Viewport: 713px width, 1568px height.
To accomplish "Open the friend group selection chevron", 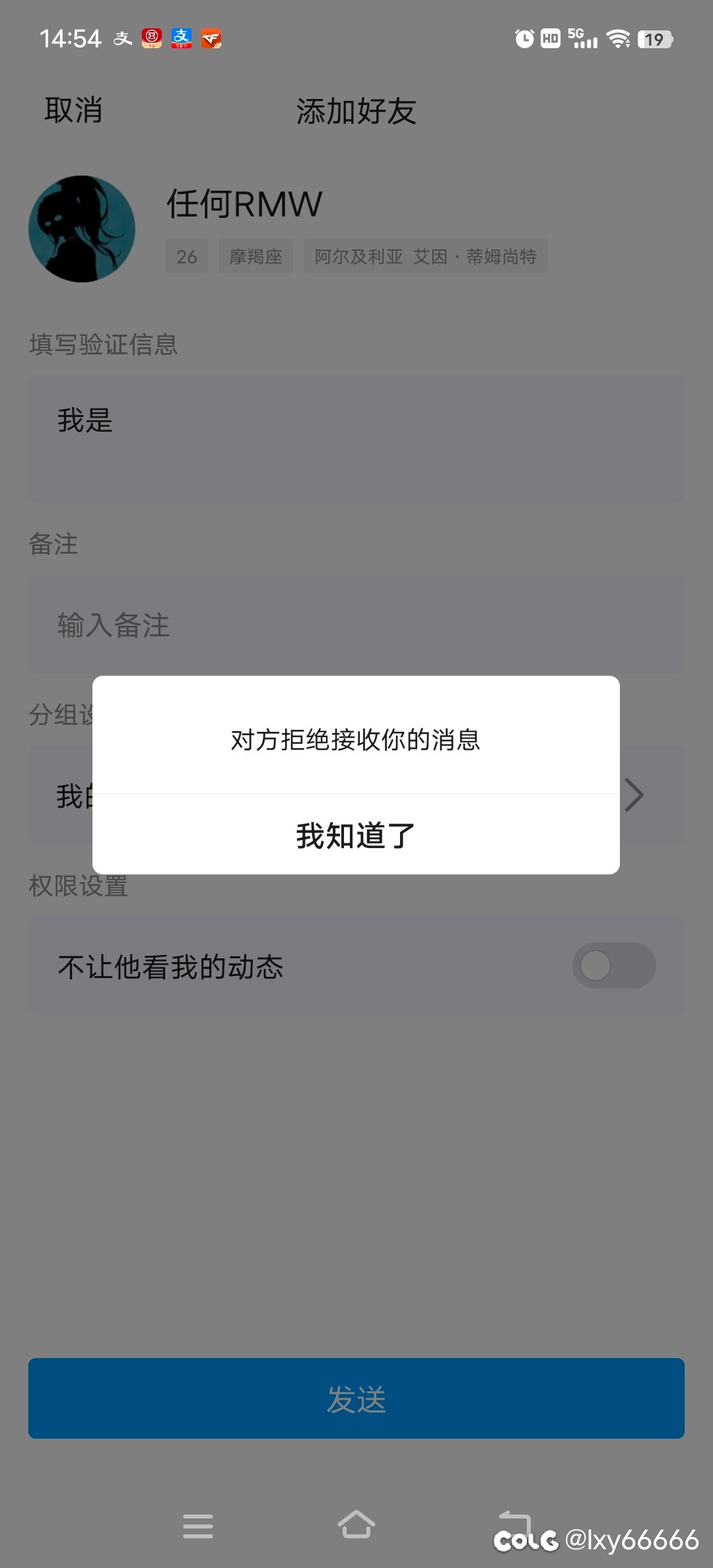I will 634,795.
